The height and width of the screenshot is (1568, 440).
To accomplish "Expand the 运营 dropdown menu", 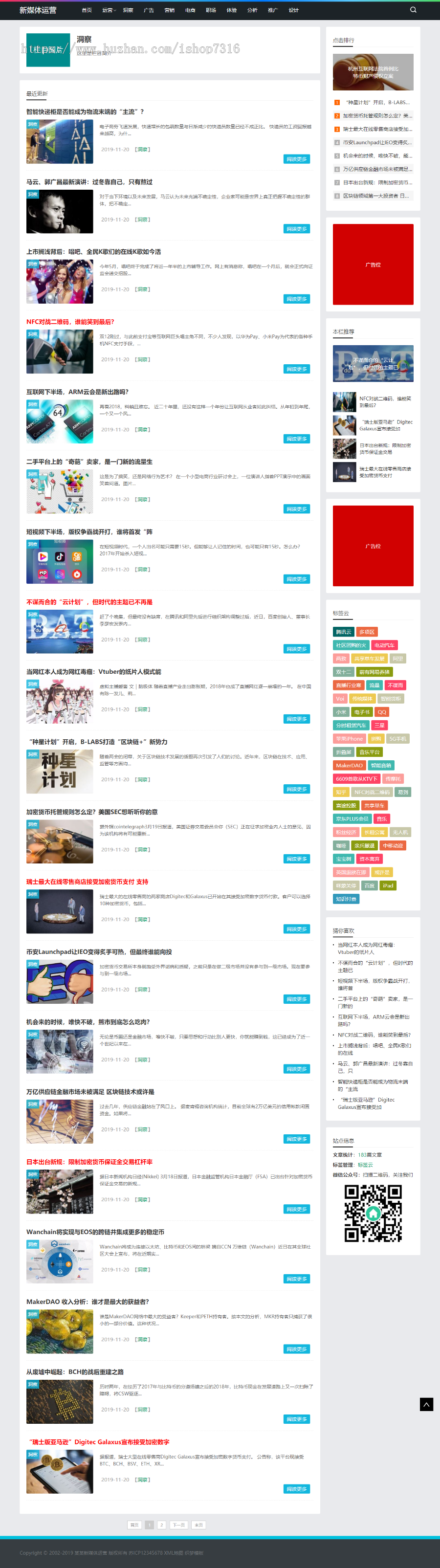I will tap(109, 10).
